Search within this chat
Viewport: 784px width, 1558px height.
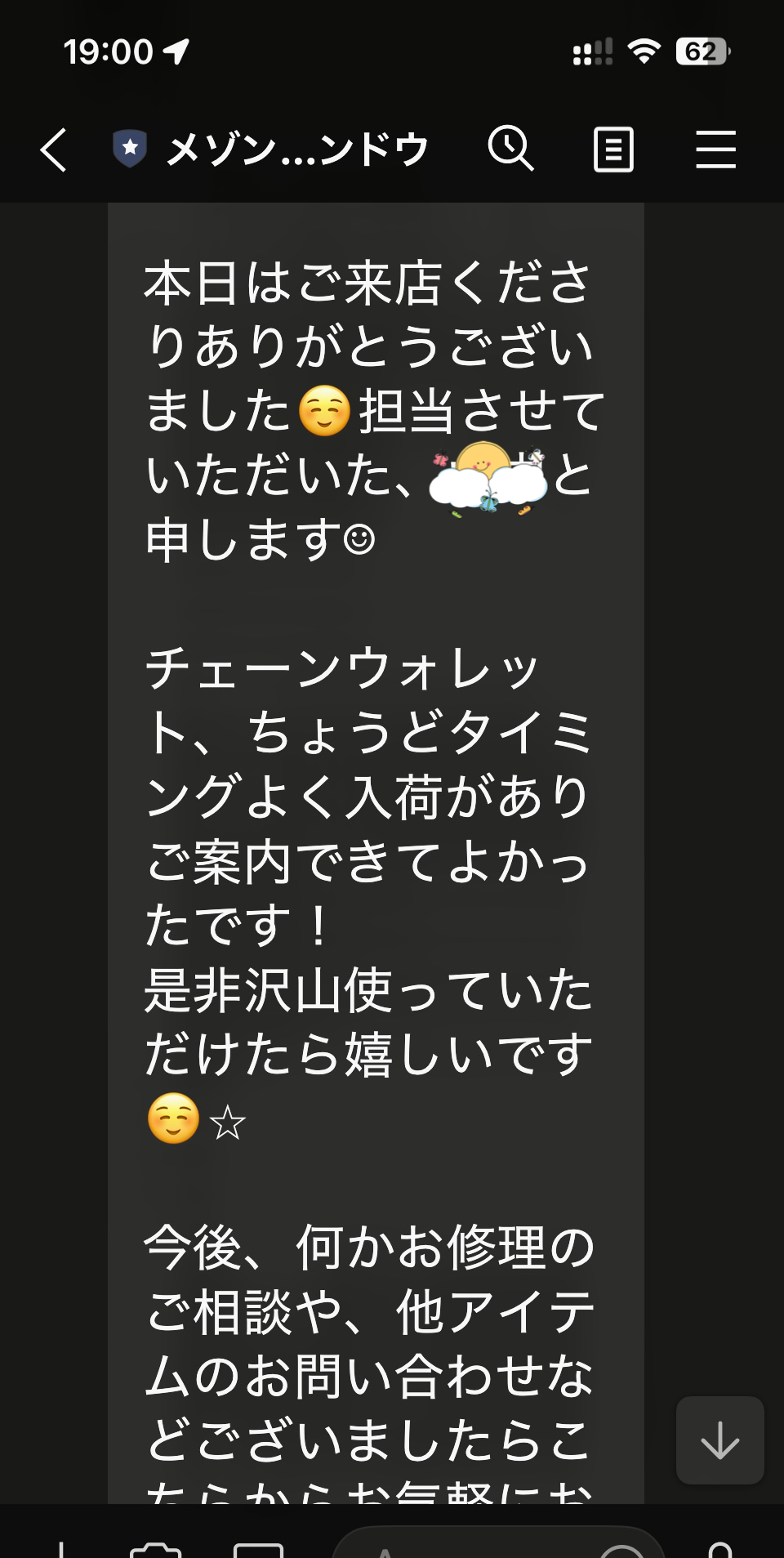[510, 149]
